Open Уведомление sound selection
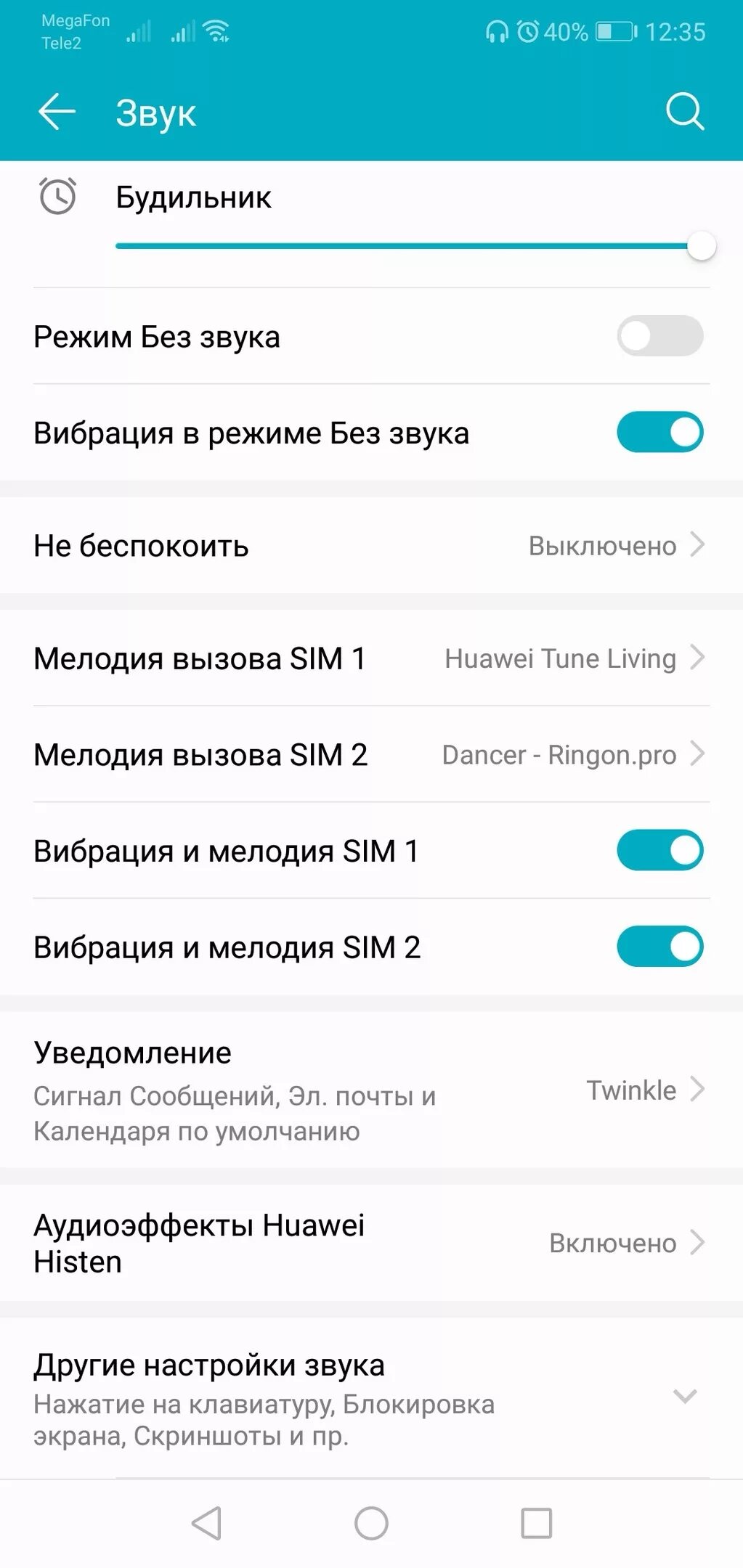This screenshot has width=743, height=1568. click(370, 1090)
